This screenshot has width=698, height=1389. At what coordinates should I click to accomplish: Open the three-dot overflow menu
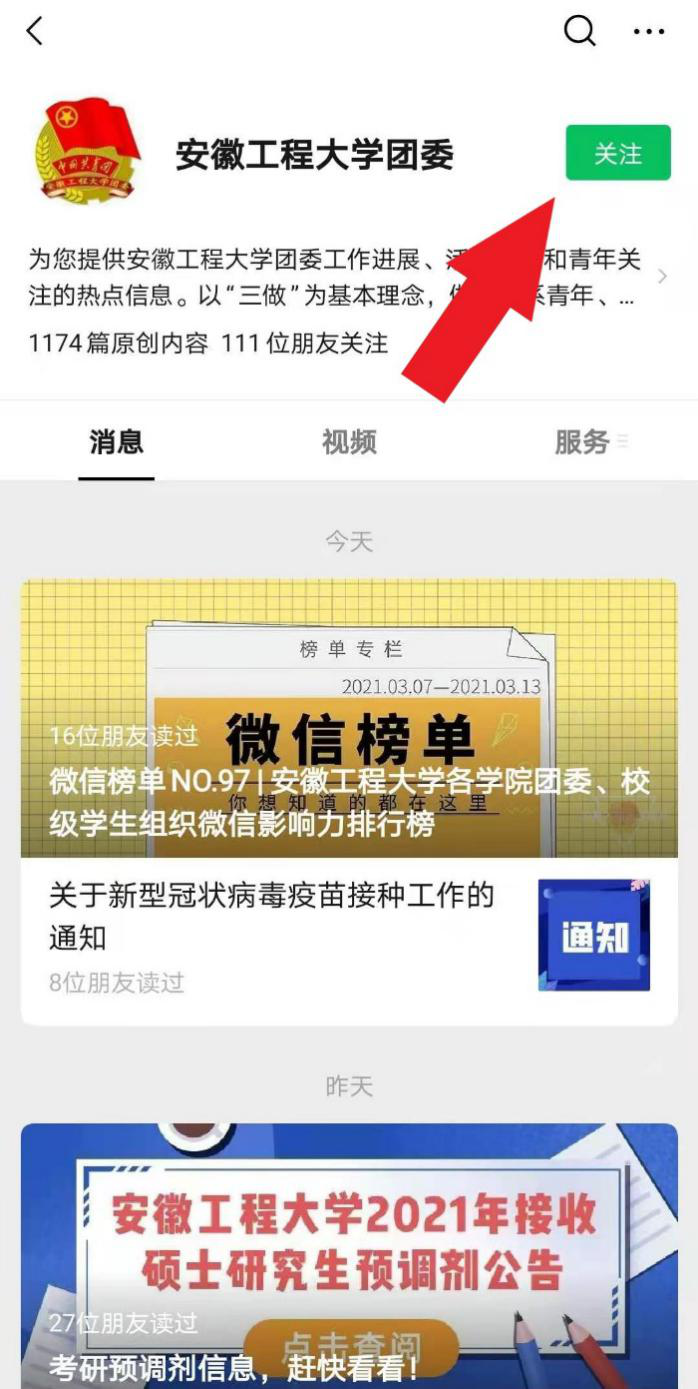coord(649,32)
